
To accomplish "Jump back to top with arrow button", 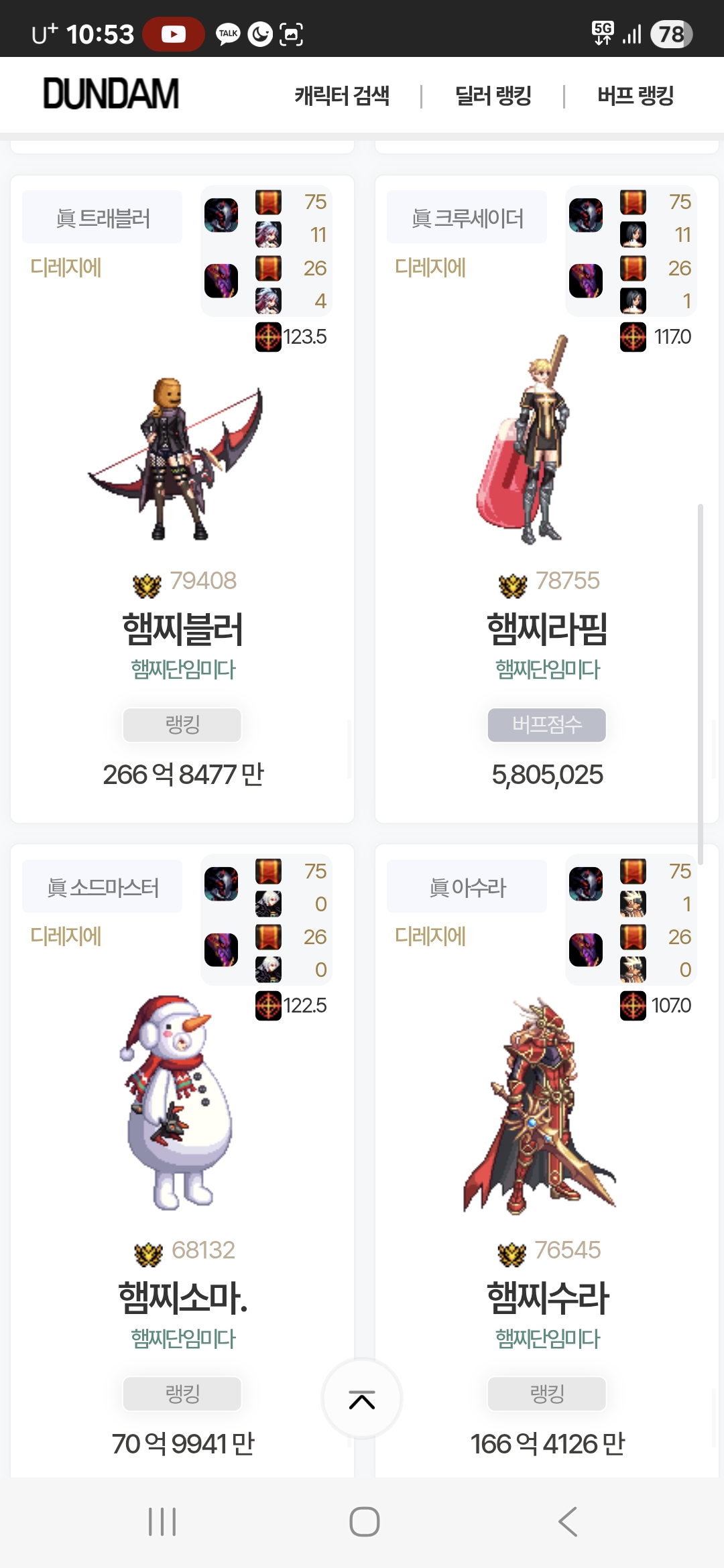I will pos(362,1399).
